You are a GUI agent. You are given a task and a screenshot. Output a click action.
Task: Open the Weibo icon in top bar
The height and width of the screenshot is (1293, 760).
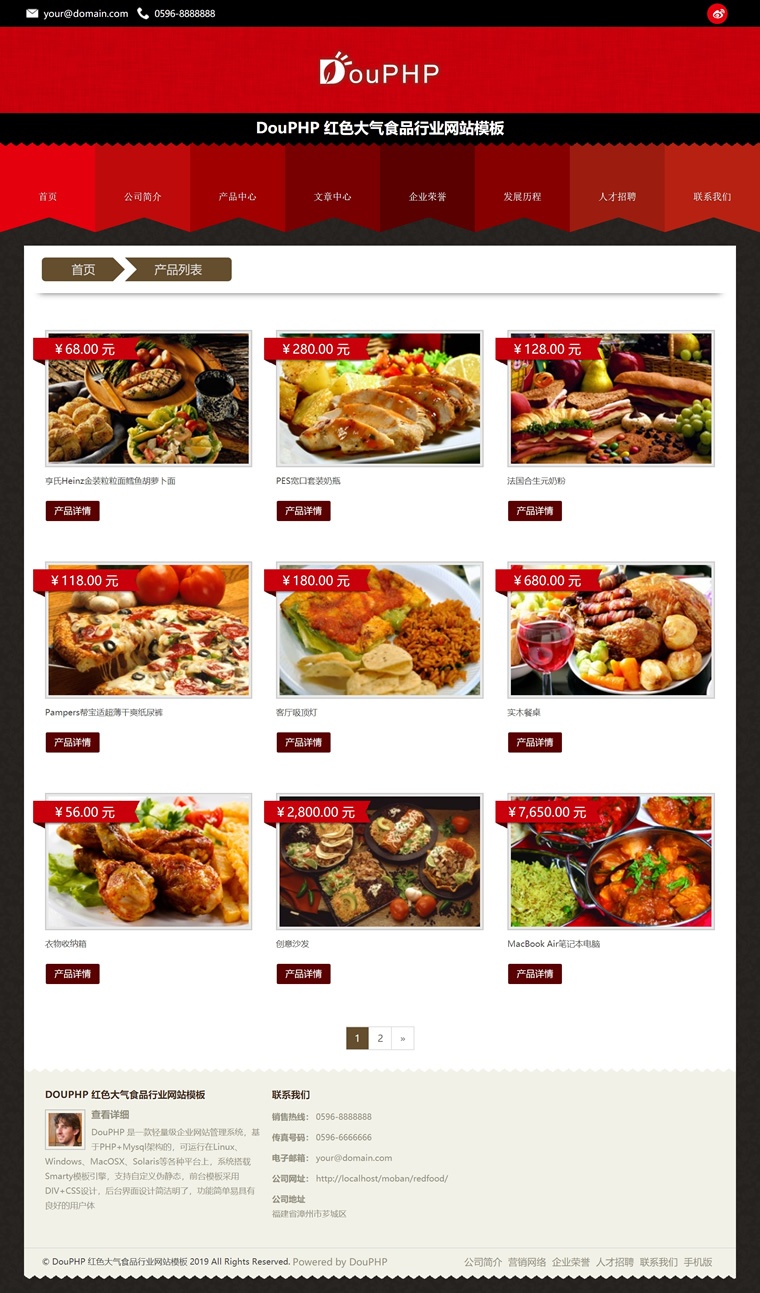717,14
